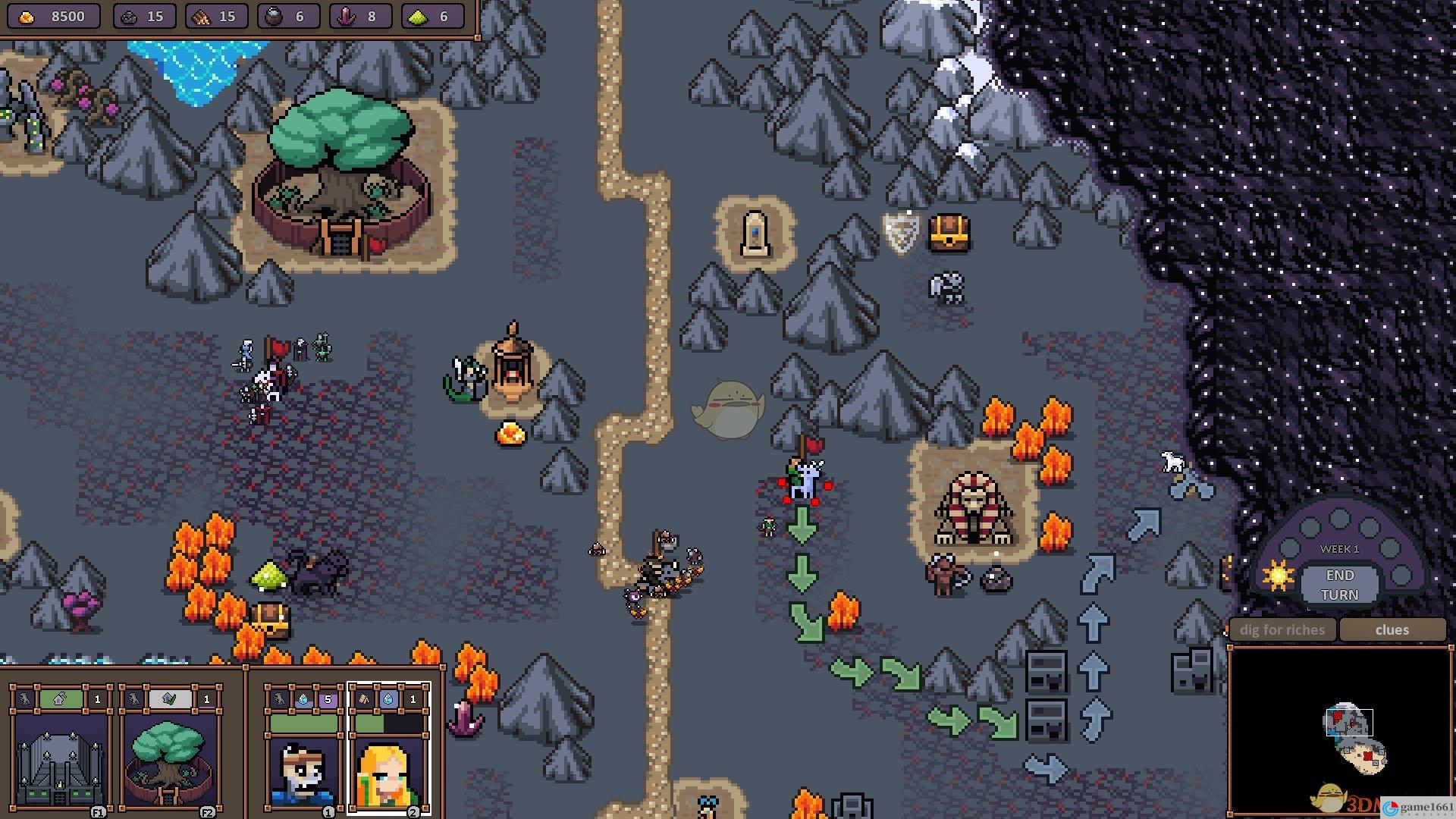Tap the gold pile below the shrine

tap(510, 434)
